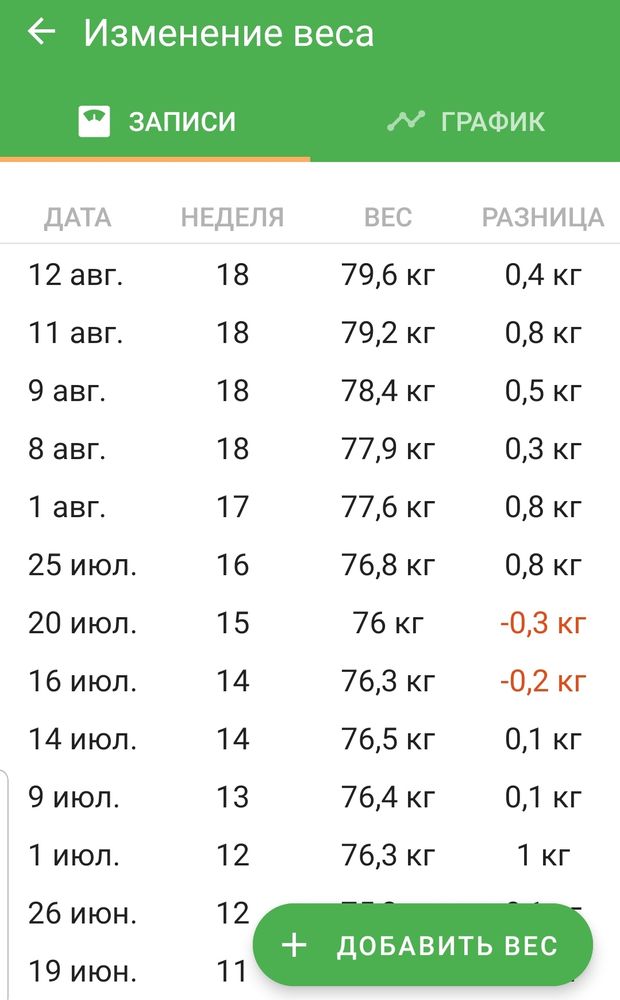Open the 11 авг. weight record
The height and width of the screenshot is (1000, 620).
coord(310,333)
